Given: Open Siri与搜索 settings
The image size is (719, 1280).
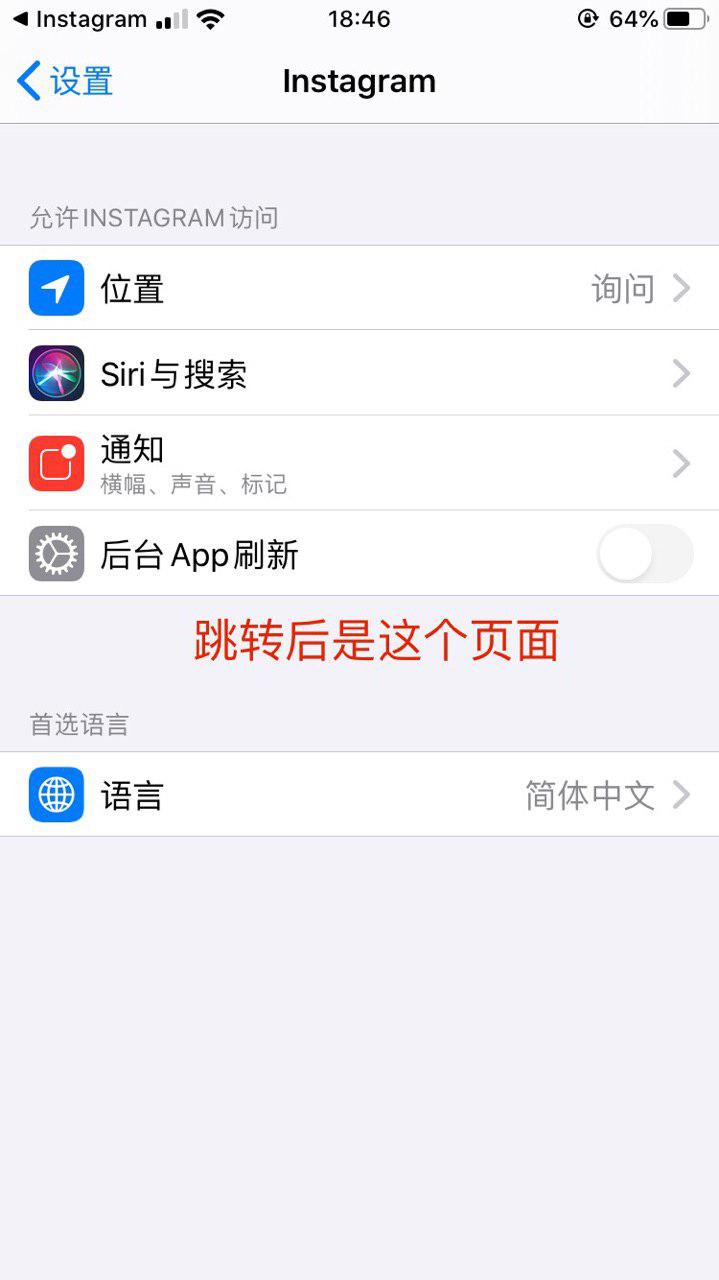Looking at the screenshot, I should point(359,374).
